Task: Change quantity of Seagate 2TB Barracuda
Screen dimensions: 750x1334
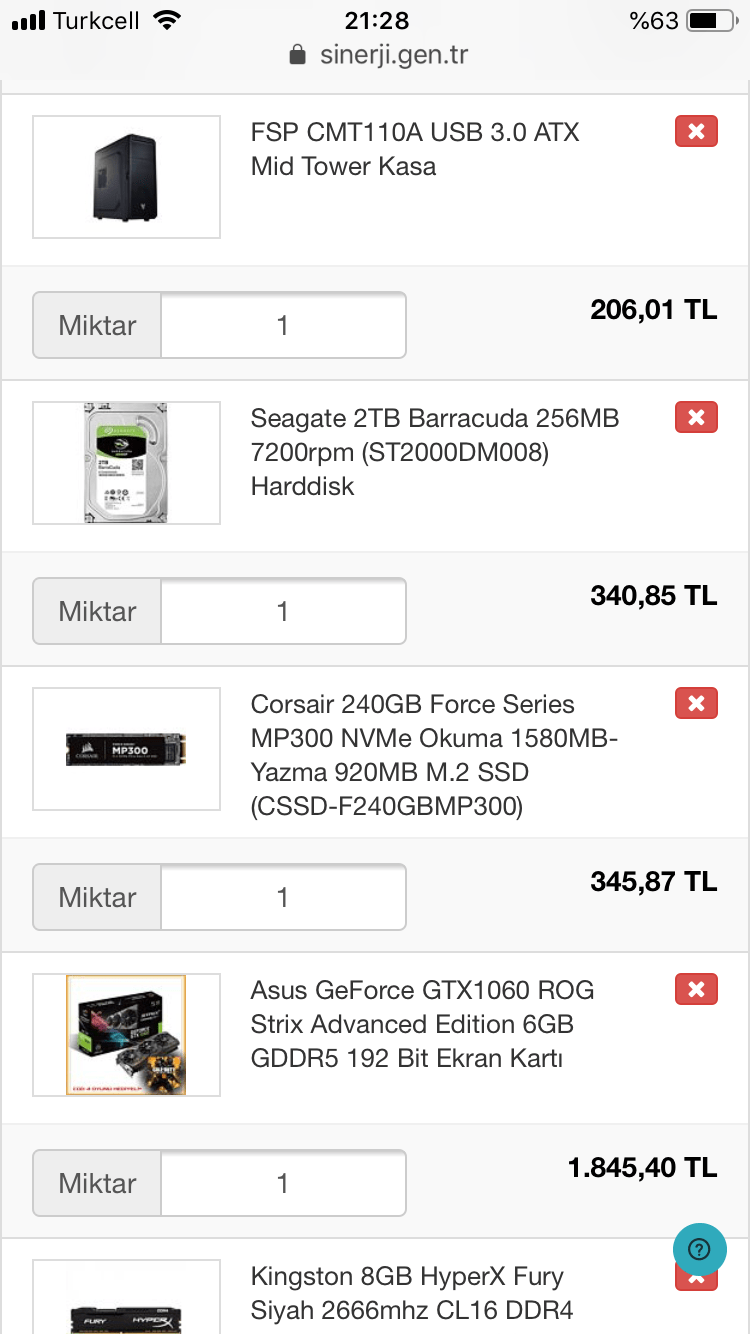Action: tap(283, 611)
